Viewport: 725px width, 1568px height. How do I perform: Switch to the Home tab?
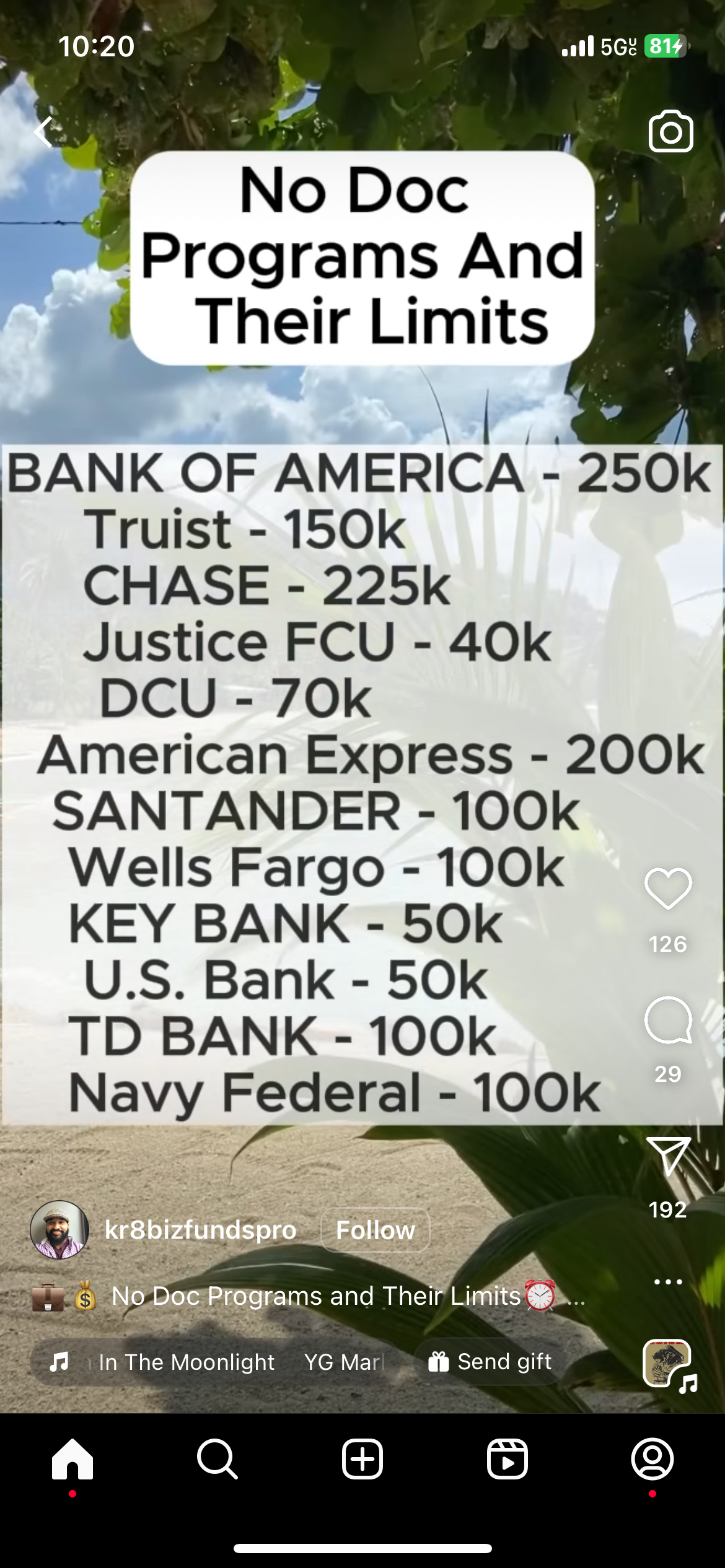72,1459
